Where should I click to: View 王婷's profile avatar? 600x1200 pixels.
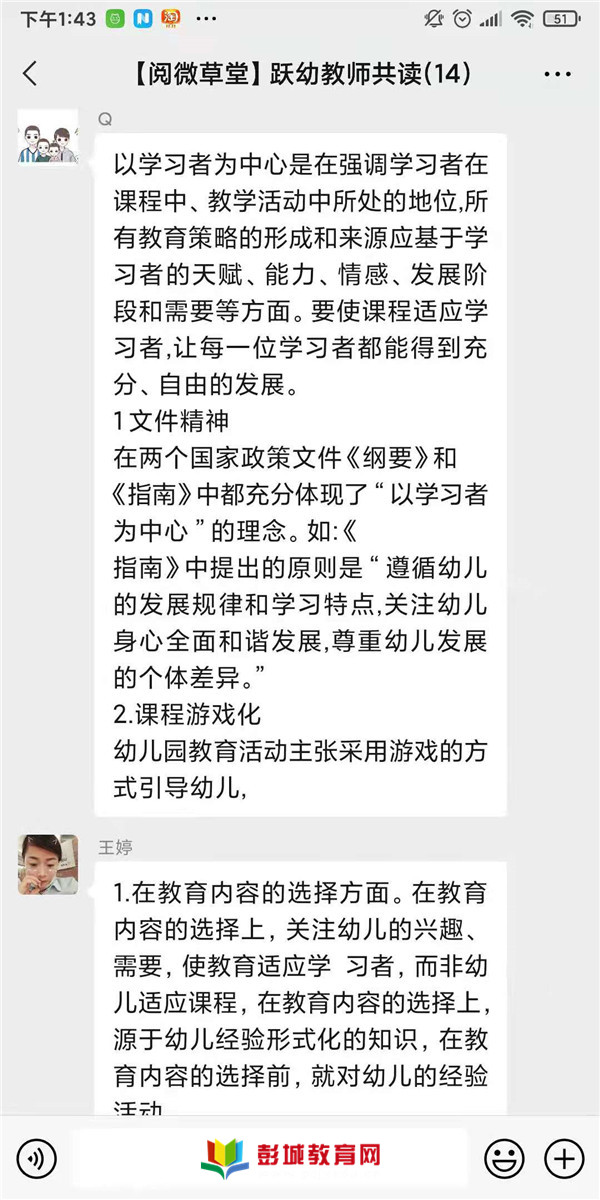pos(47,864)
